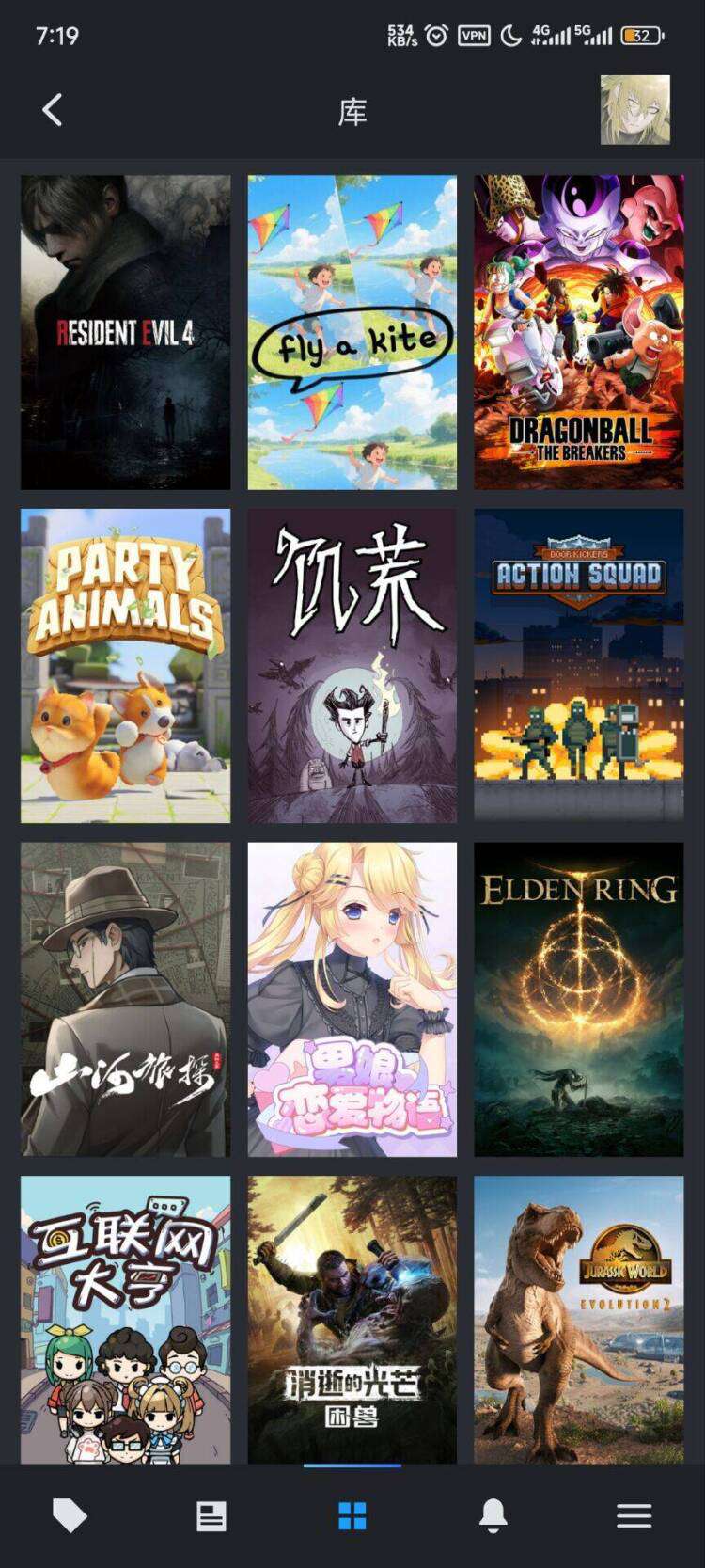
Task: Open the 互联网大亨 game tile
Action: [x=125, y=1319]
